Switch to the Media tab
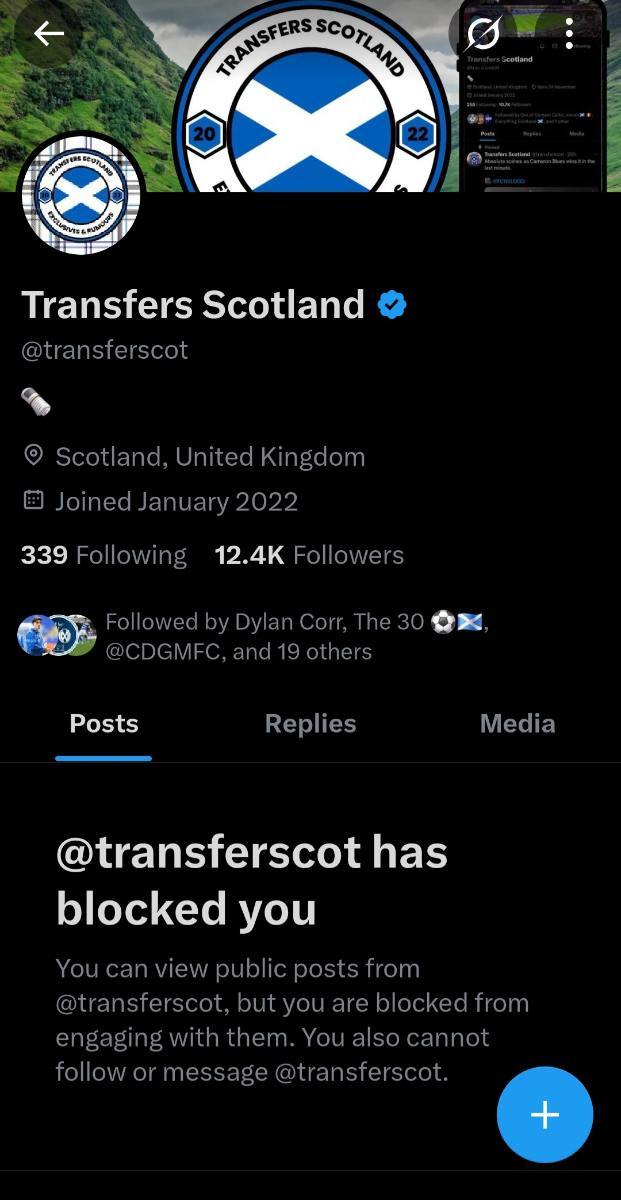This screenshot has height=1200, width=621. 517,724
